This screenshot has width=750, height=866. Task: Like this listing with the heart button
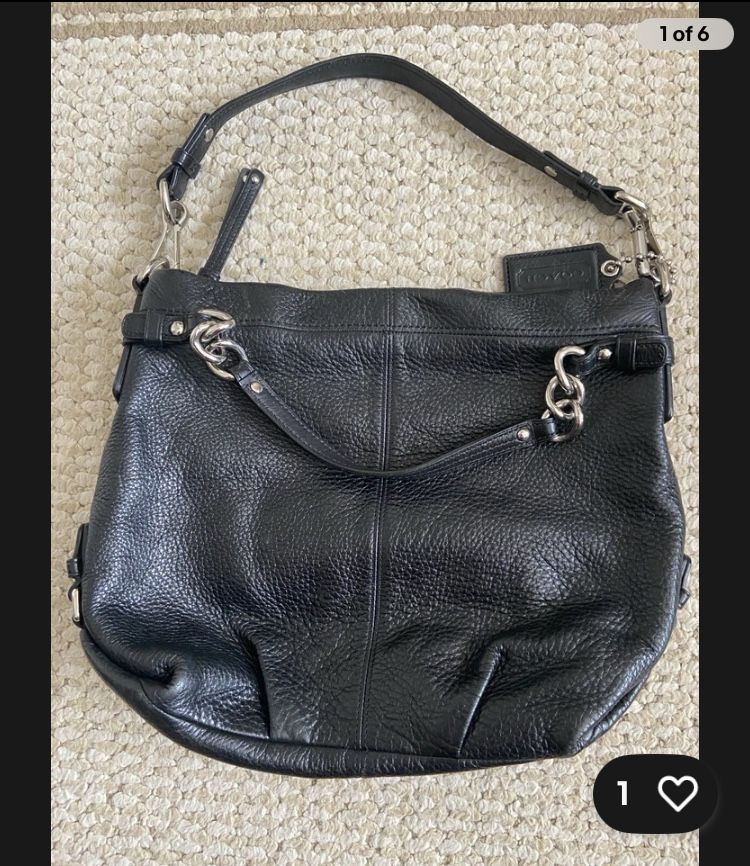point(677,794)
